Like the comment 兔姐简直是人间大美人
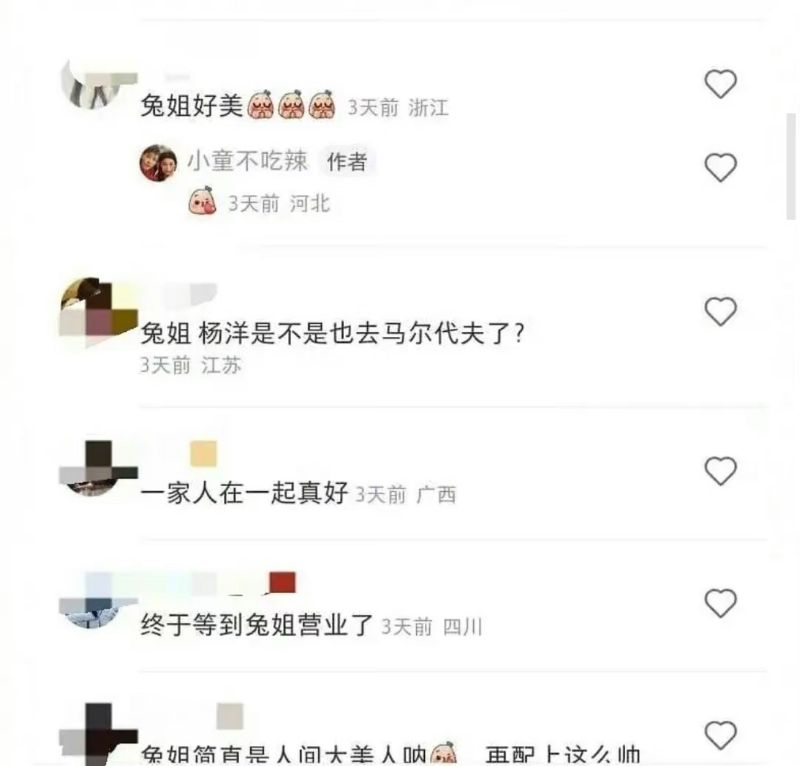Image resolution: width=800 pixels, height=766 pixels. pos(720,735)
